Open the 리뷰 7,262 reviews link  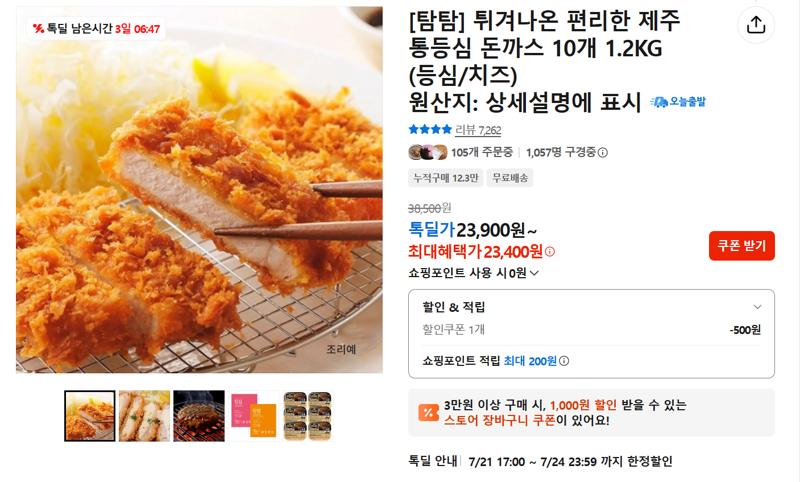(478, 130)
